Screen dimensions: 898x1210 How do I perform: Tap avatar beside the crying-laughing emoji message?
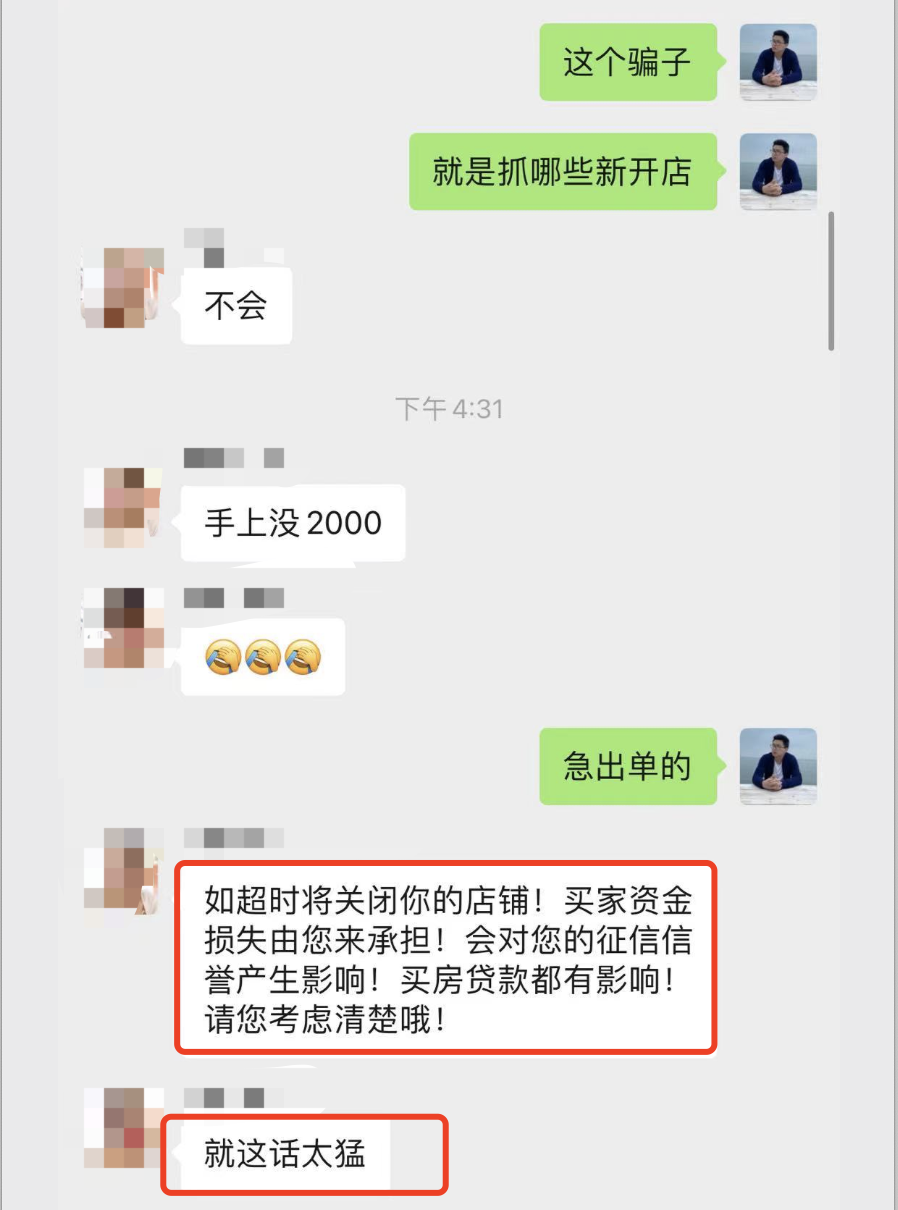[x=122, y=628]
